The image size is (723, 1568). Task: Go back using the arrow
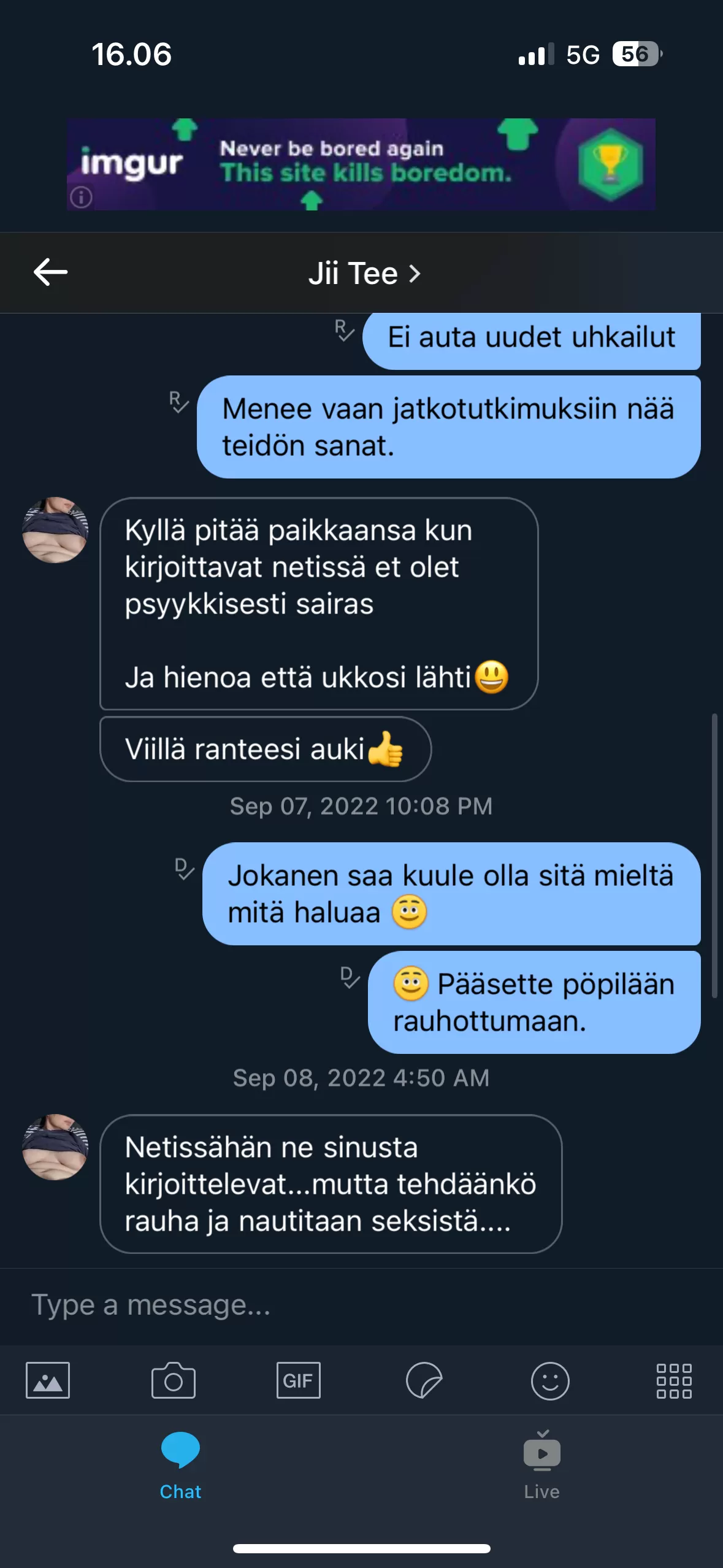pos(50,272)
